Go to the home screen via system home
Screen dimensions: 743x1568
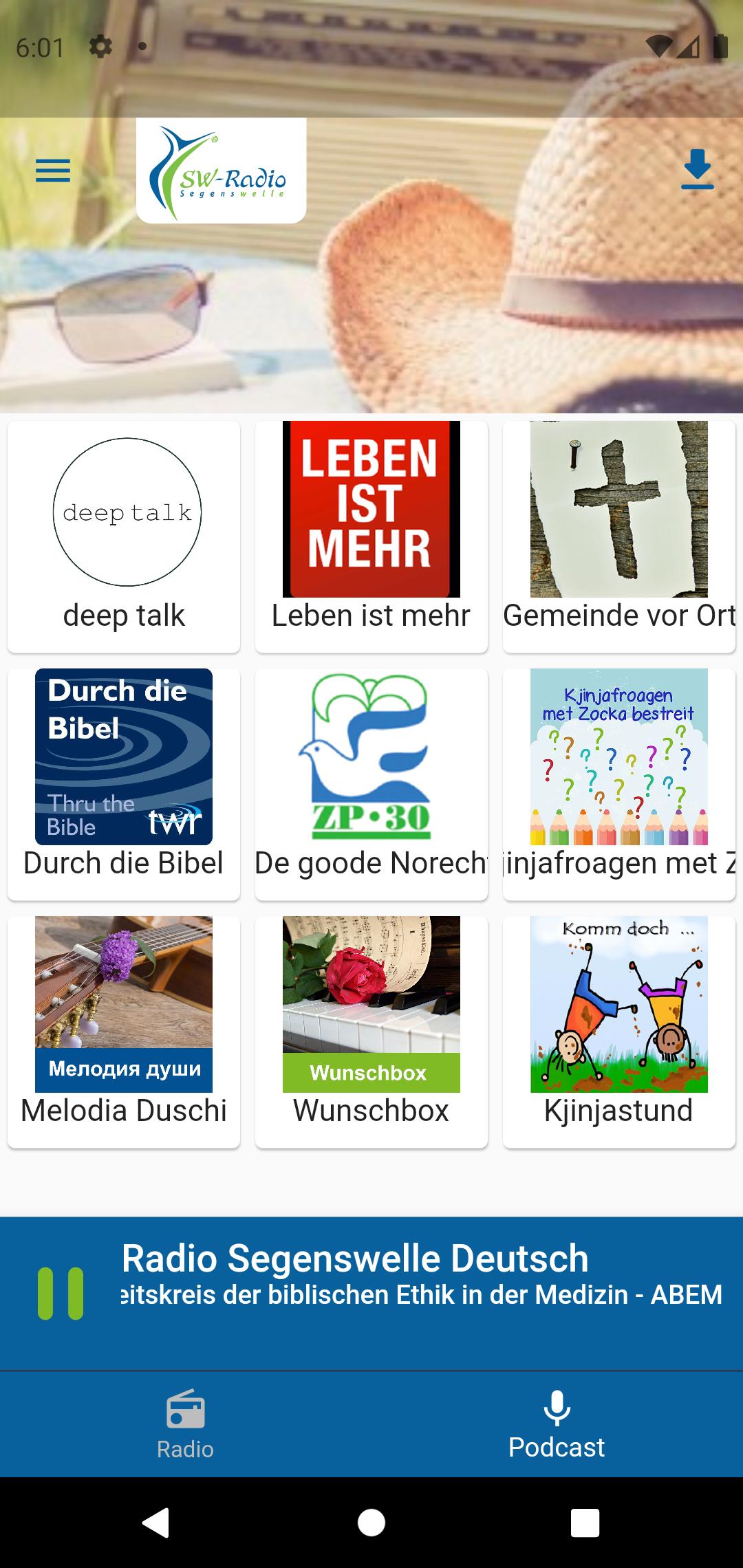tap(371, 1523)
